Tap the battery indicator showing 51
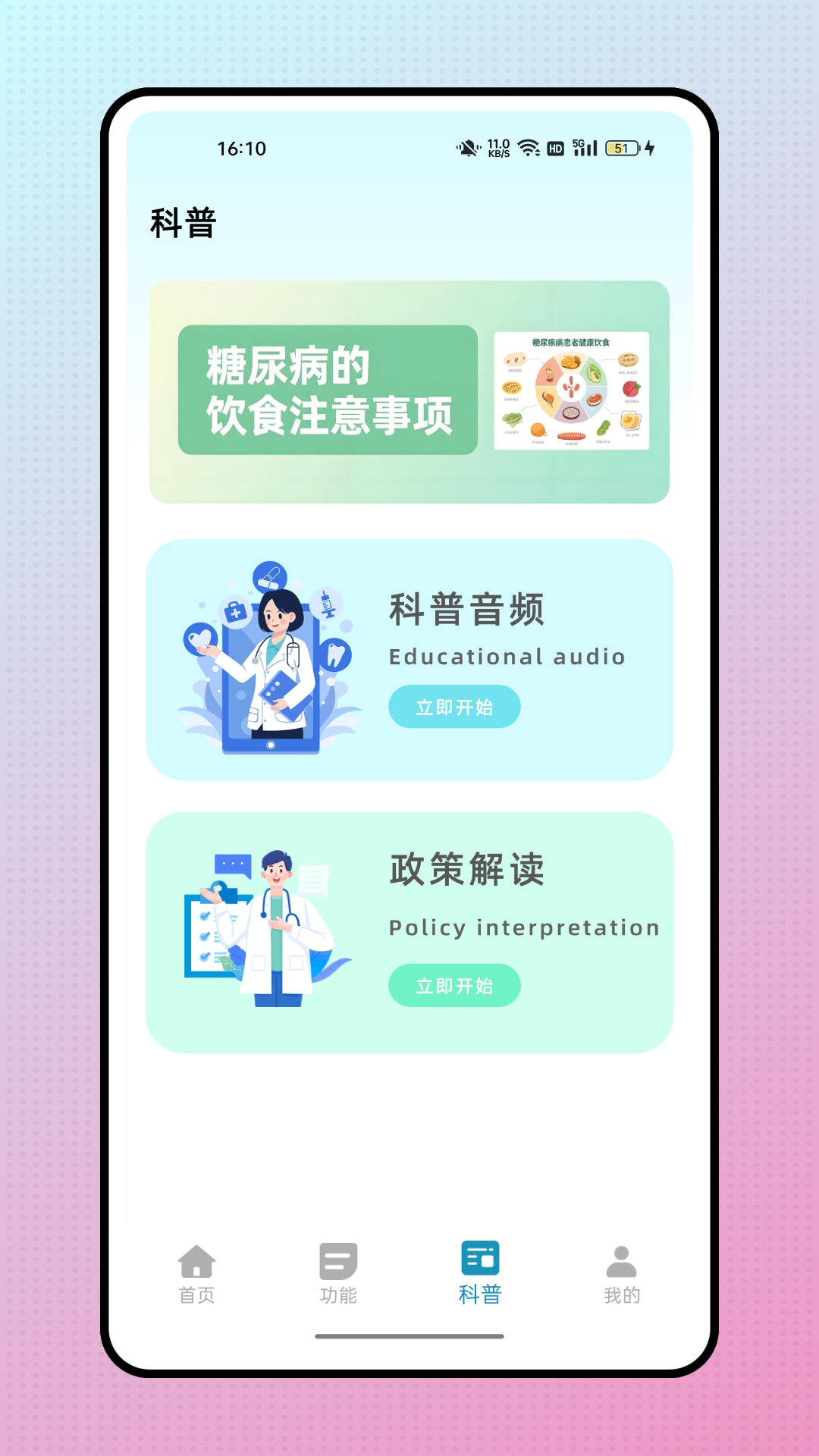Viewport: 819px width, 1456px height. (x=620, y=149)
